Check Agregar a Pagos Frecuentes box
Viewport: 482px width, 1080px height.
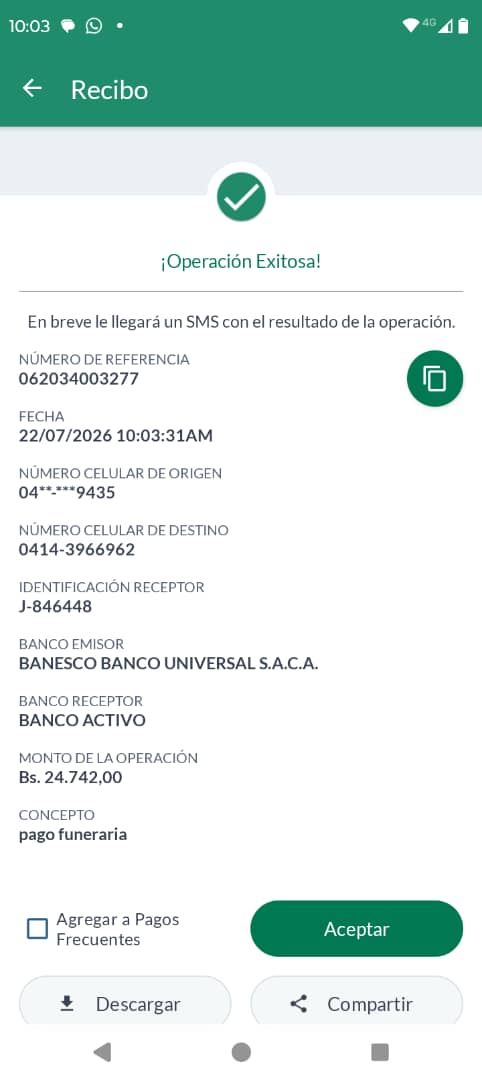[37, 929]
